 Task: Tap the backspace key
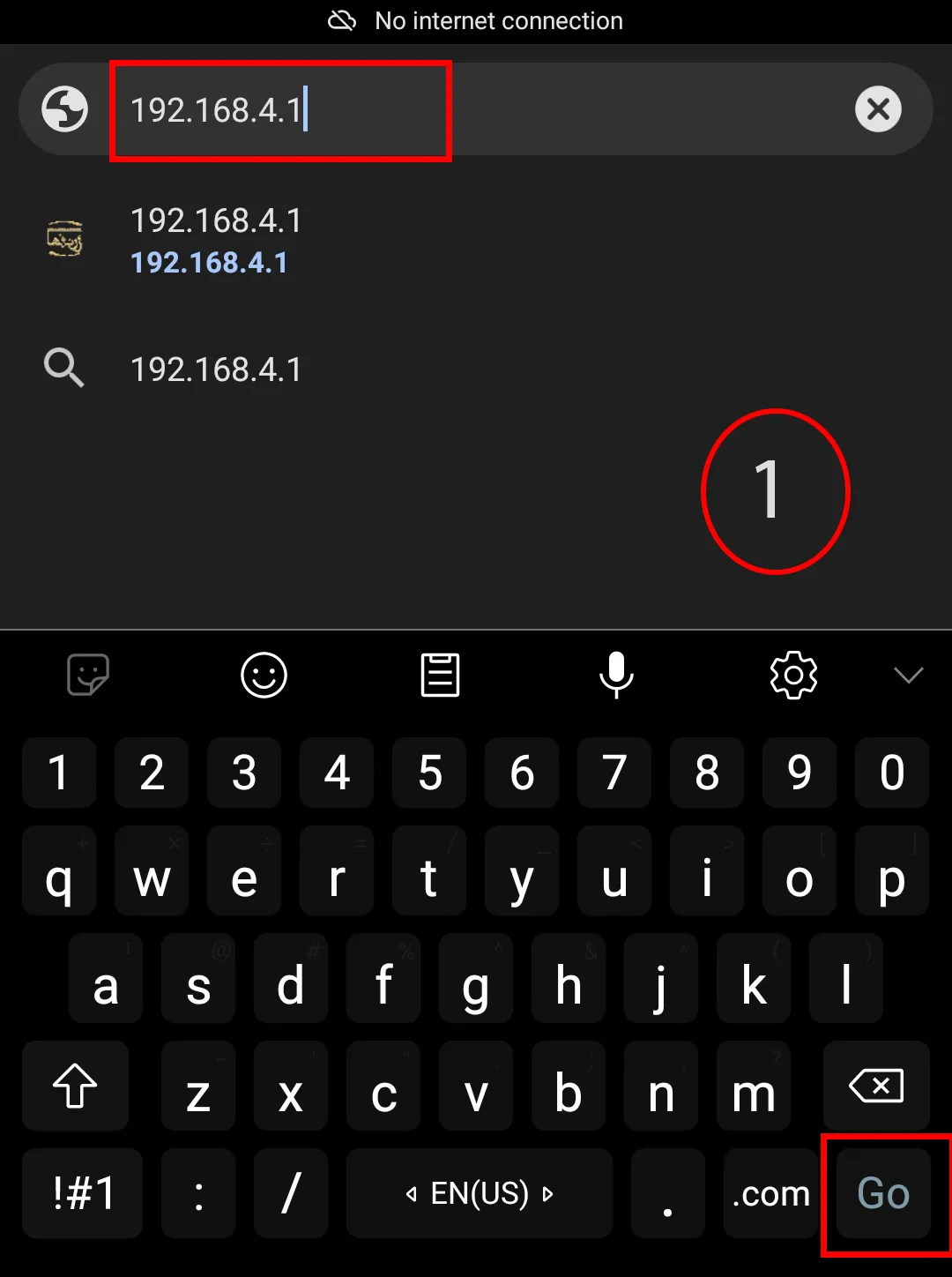coord(876,1086)
